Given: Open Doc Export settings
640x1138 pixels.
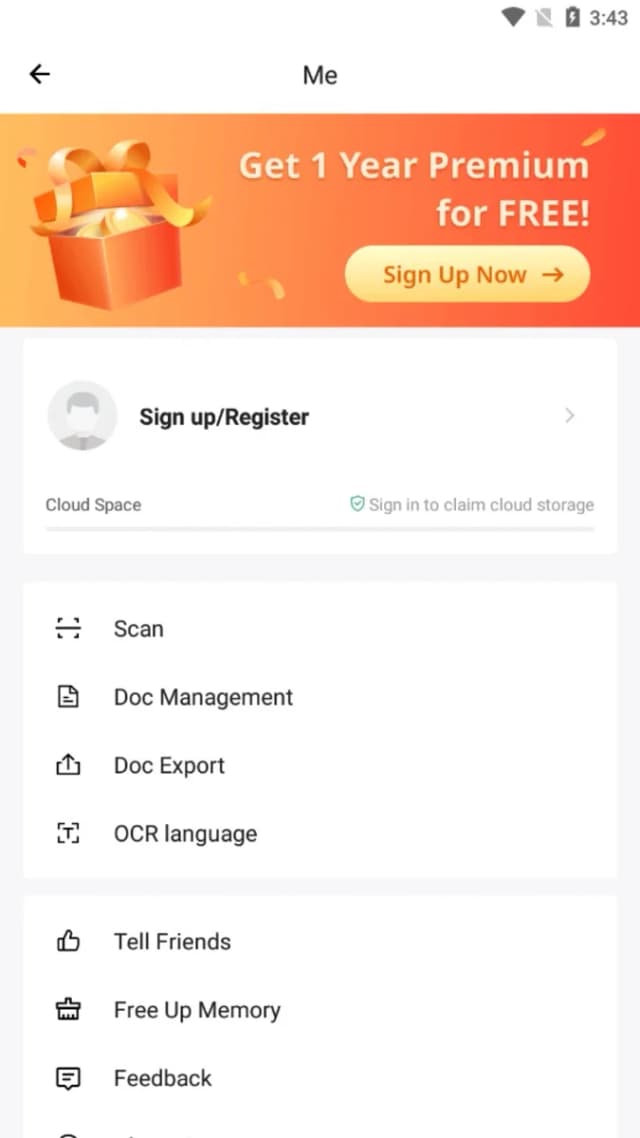Looking at the screenshot, I should (x=320, y=765).
